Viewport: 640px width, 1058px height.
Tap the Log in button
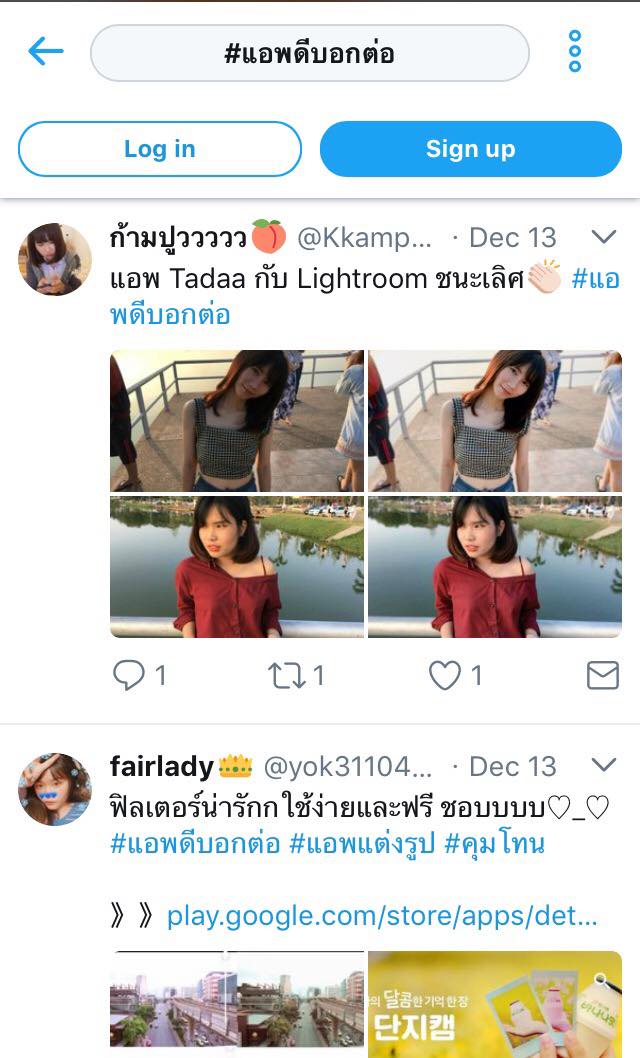point(160,149)
